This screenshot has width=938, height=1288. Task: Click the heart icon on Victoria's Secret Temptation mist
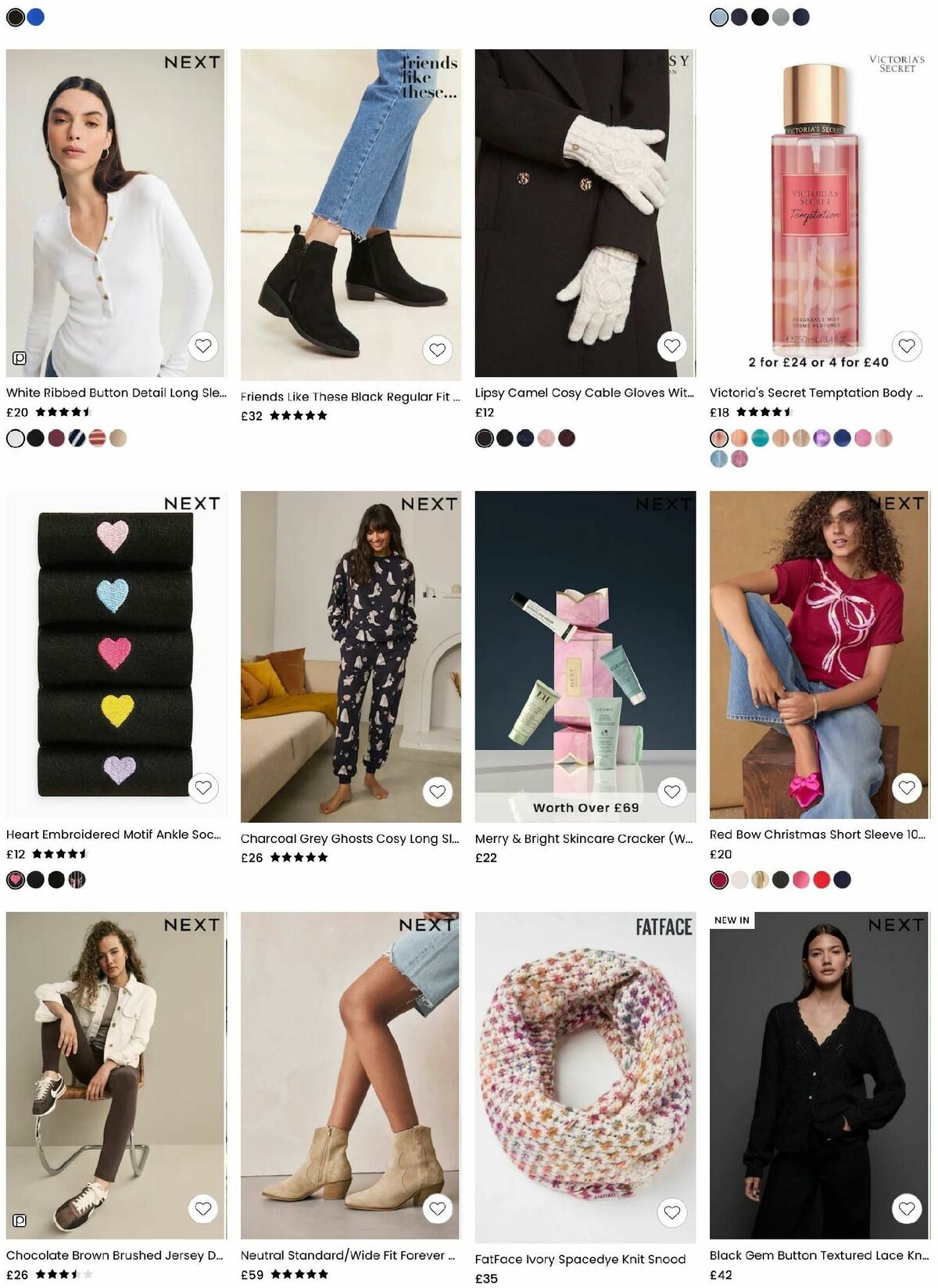point(905,344)
